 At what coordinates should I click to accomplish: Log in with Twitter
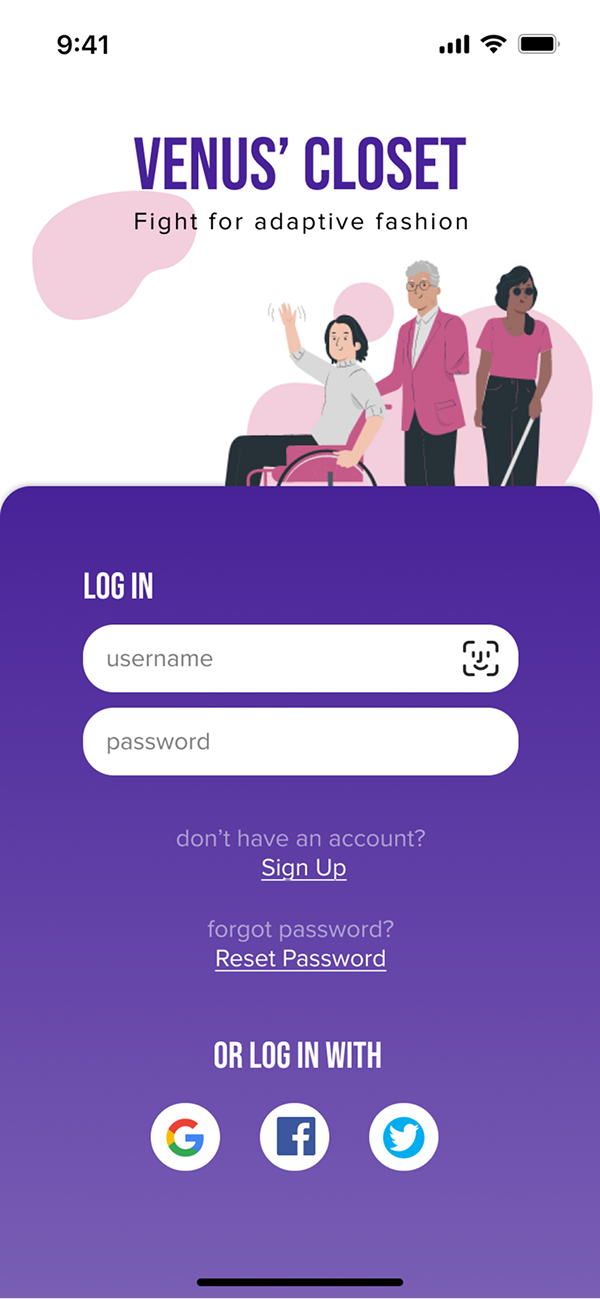click(x=404, y=1137)
